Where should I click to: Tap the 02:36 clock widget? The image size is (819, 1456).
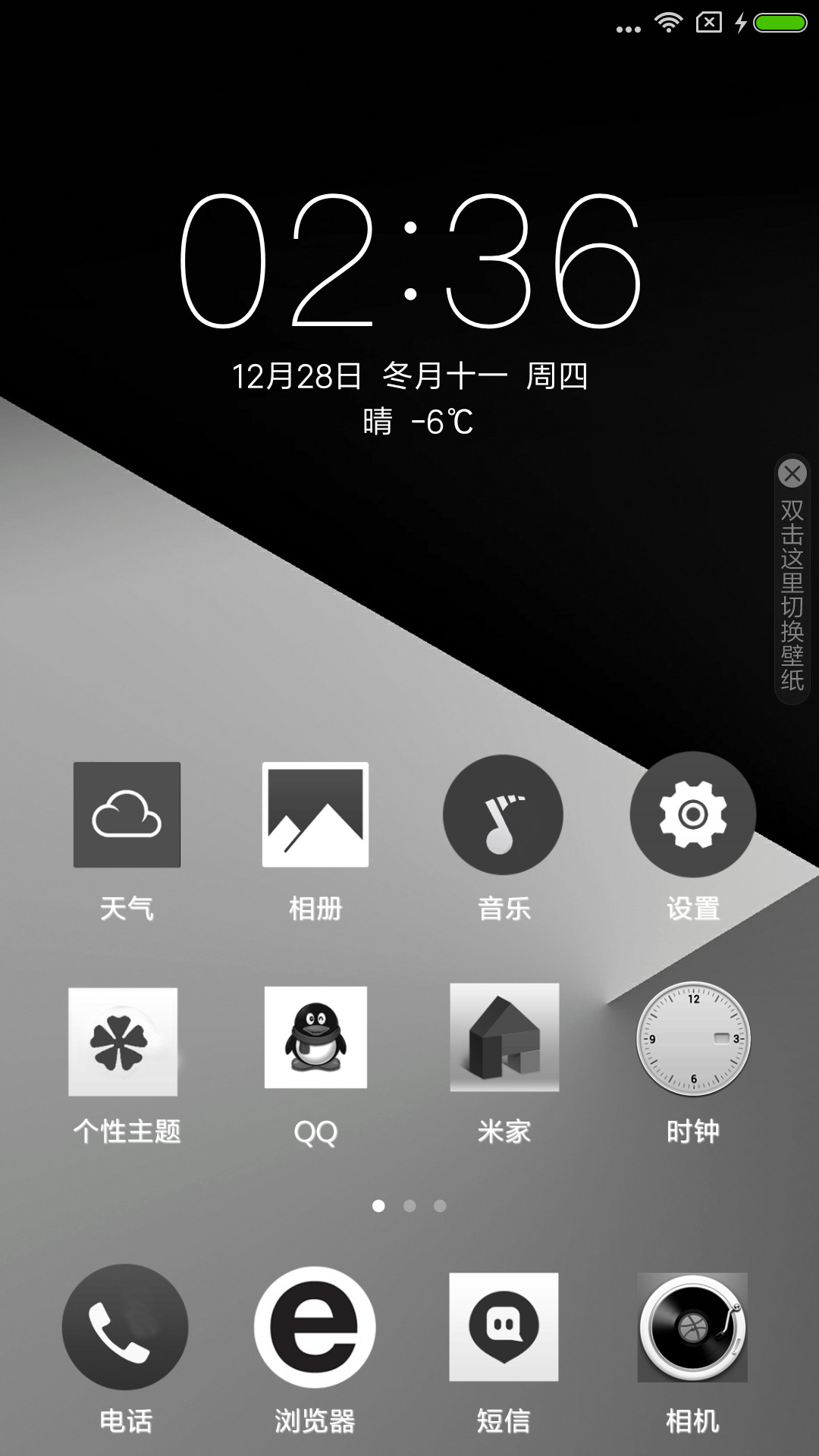[410, 261]
